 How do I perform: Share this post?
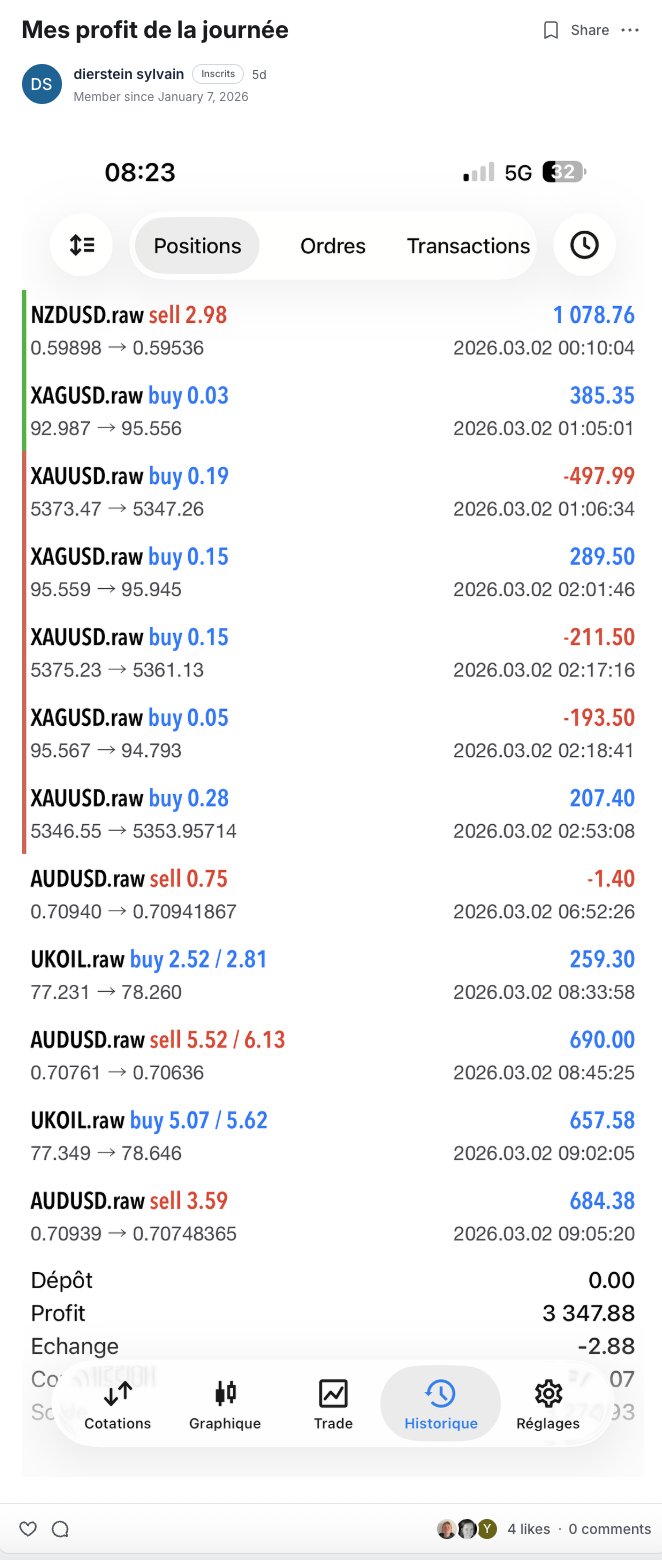coord(589,30)
